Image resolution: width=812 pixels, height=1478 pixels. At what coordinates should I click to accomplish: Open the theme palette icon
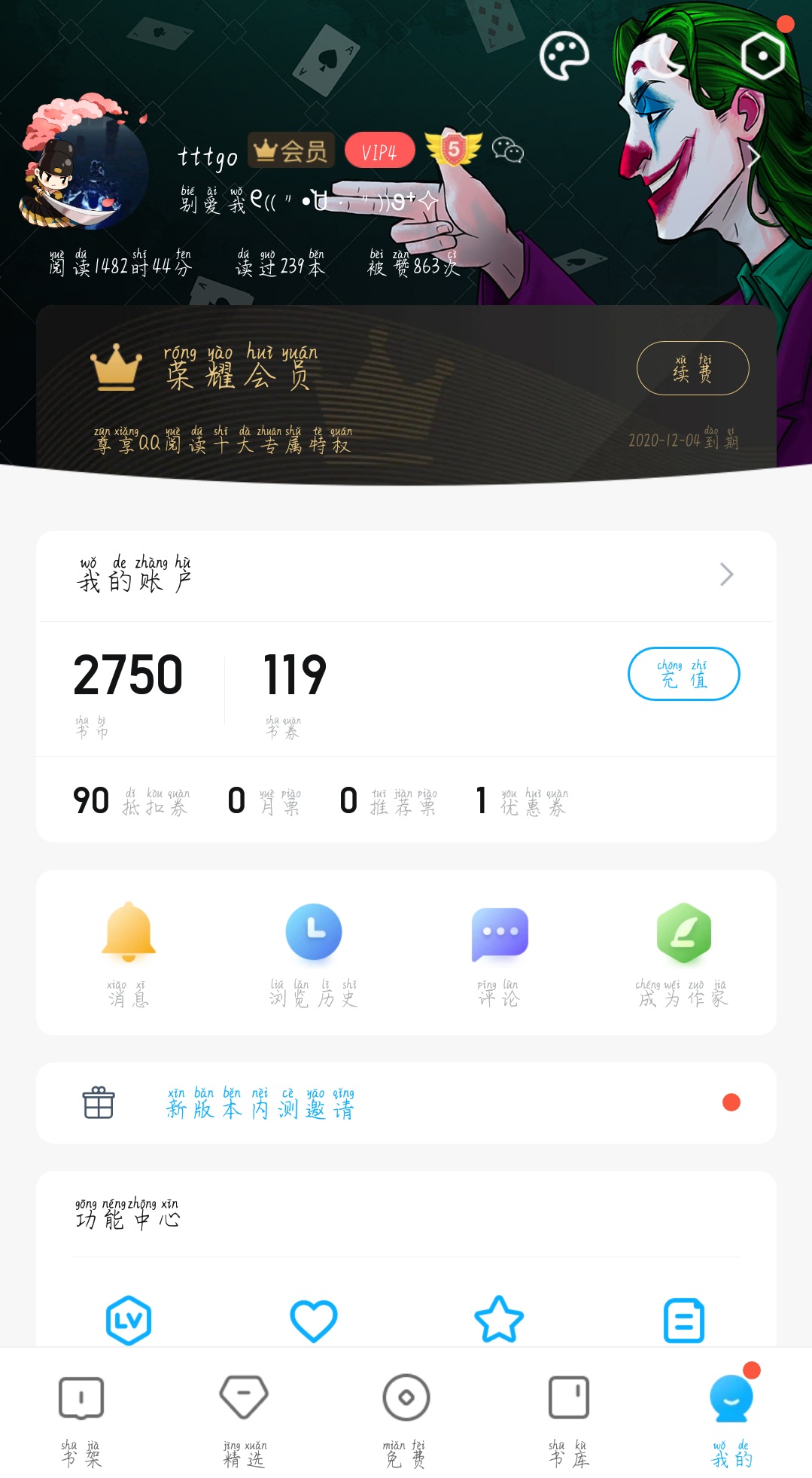pos(564,56)
